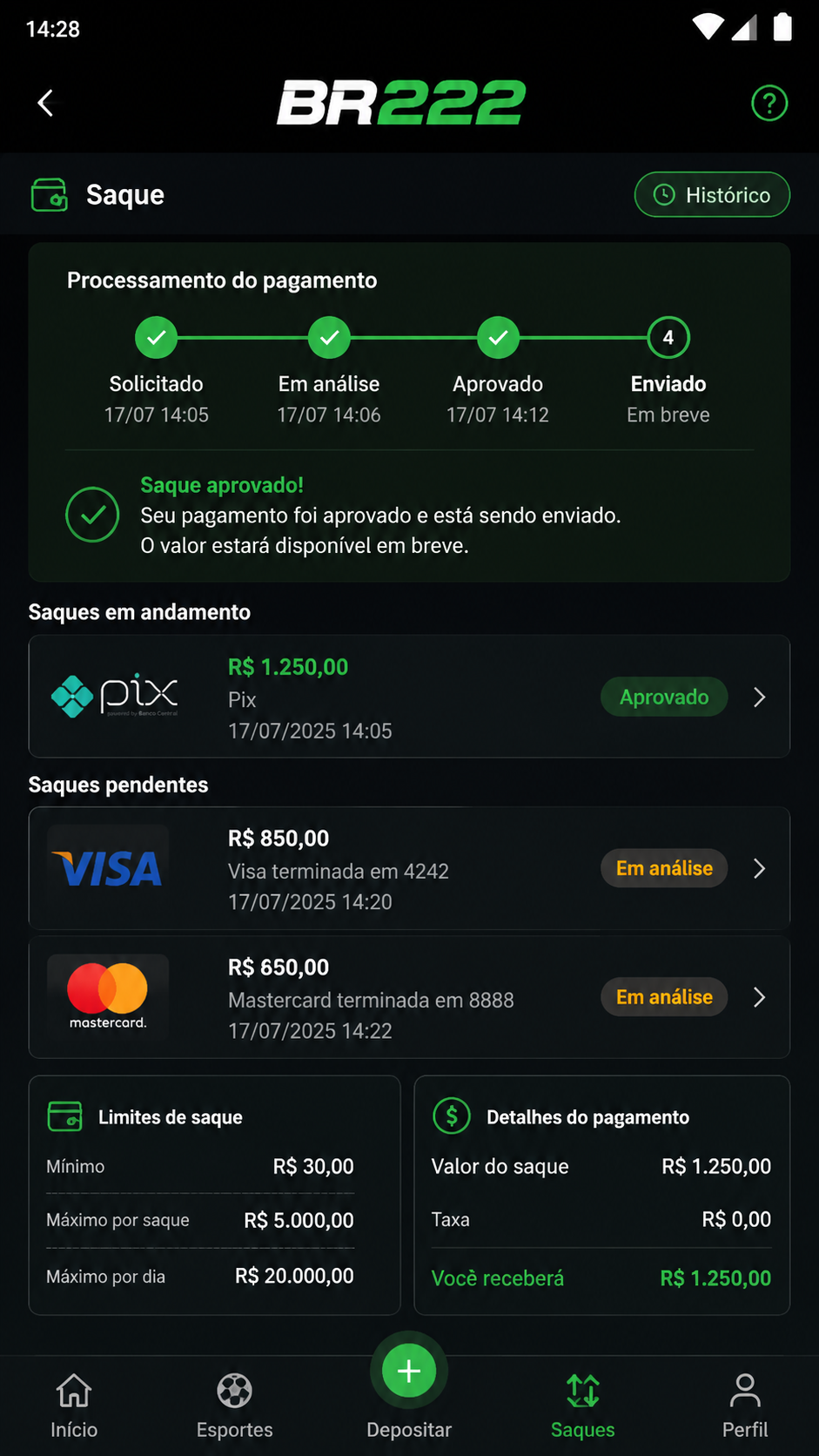Screen dimensions: 819x1456
Task: Open the Histórico withdrawal history
Action: [x=712, y=194]
